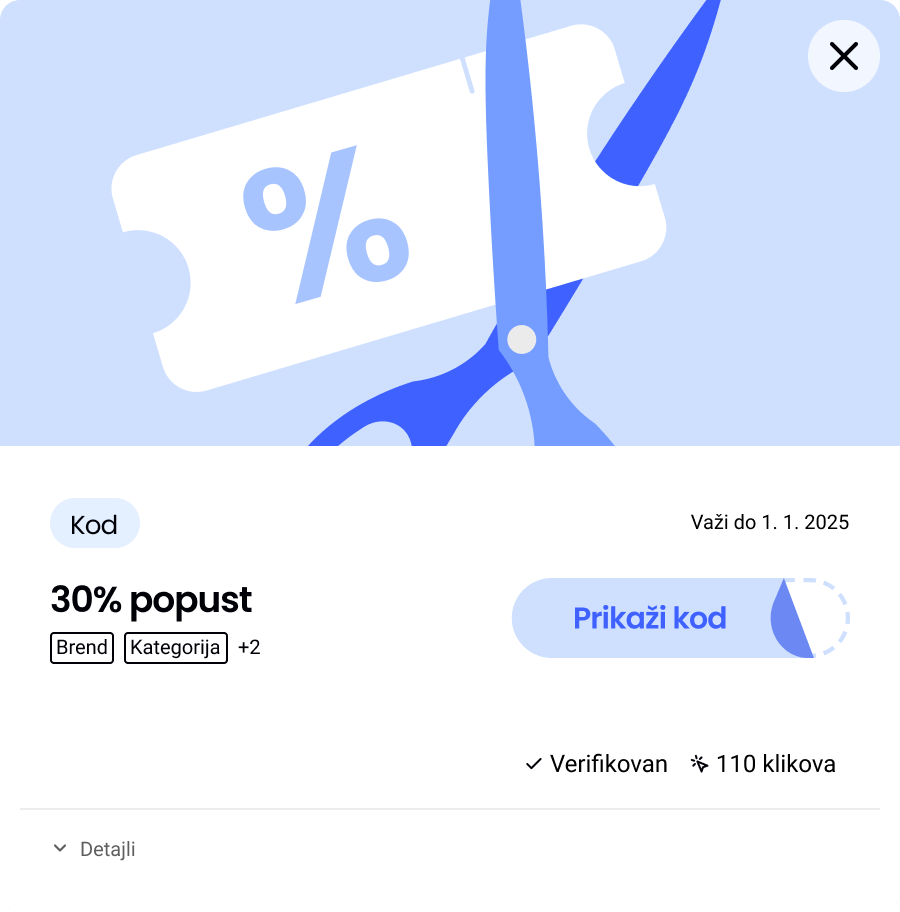This screenshot has width=900, height=912.
Task: Tap Prikaži kod to reveal the code
Action: point(650,618)
